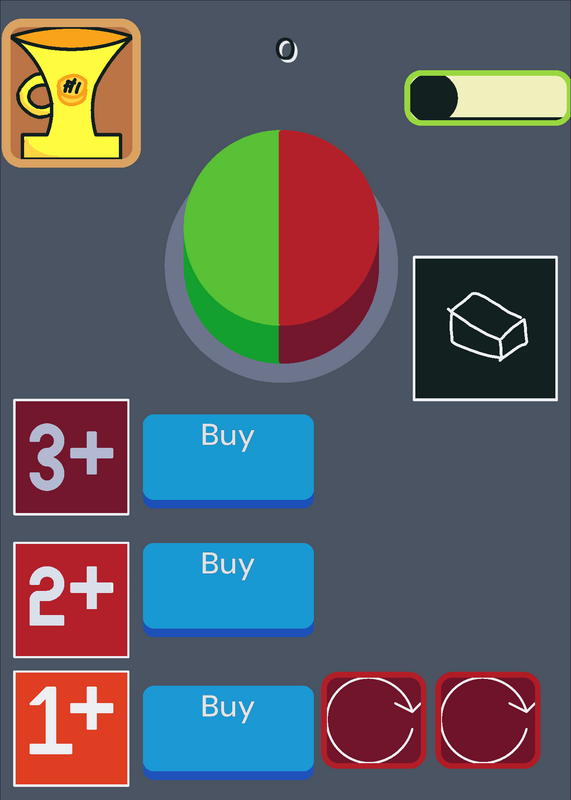Tap the big green and red button
Viewport: 571px width, 800px height.
coord(281,247)
